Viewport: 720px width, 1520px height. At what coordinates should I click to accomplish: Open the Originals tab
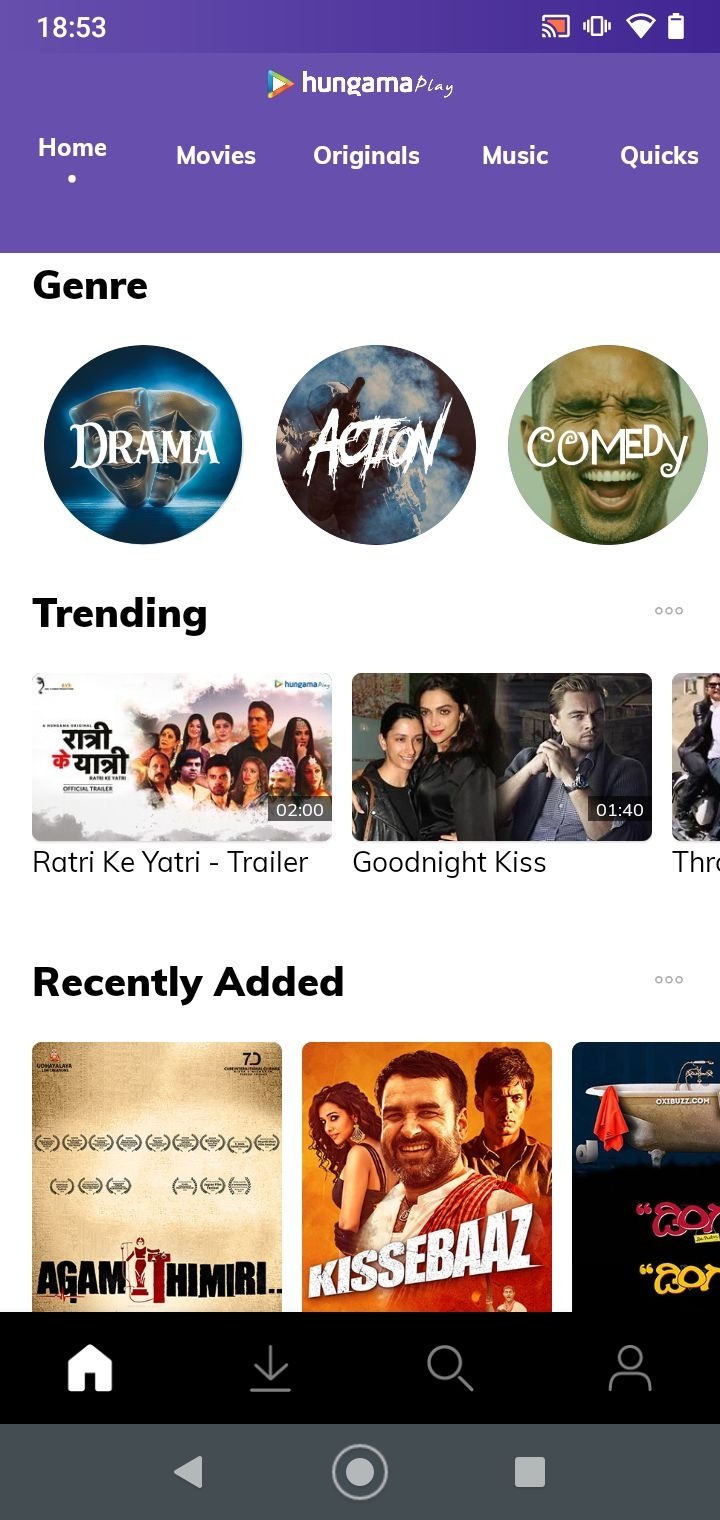point(366,155)
